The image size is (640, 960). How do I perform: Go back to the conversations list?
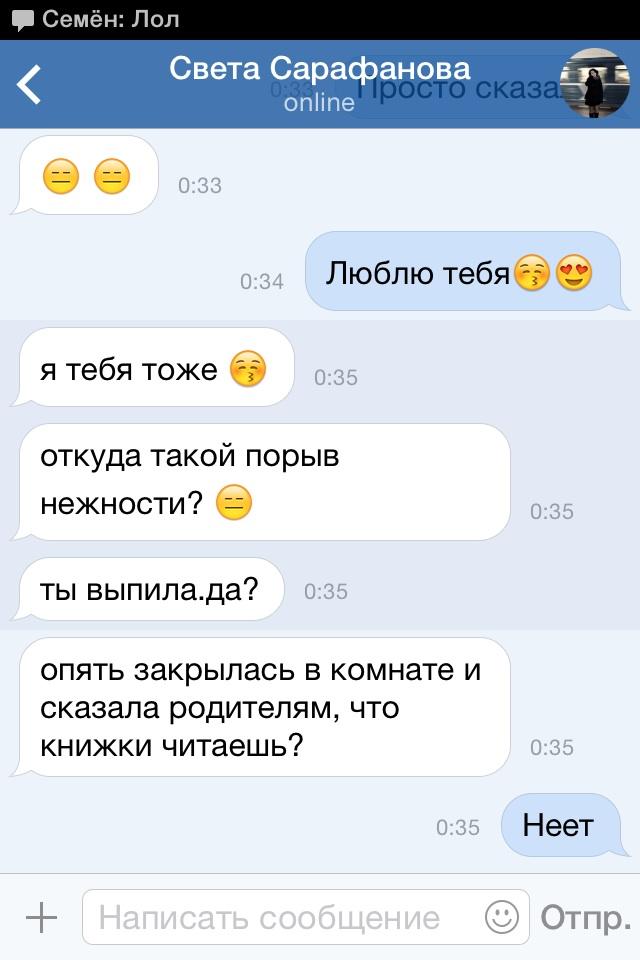(31, 85)
